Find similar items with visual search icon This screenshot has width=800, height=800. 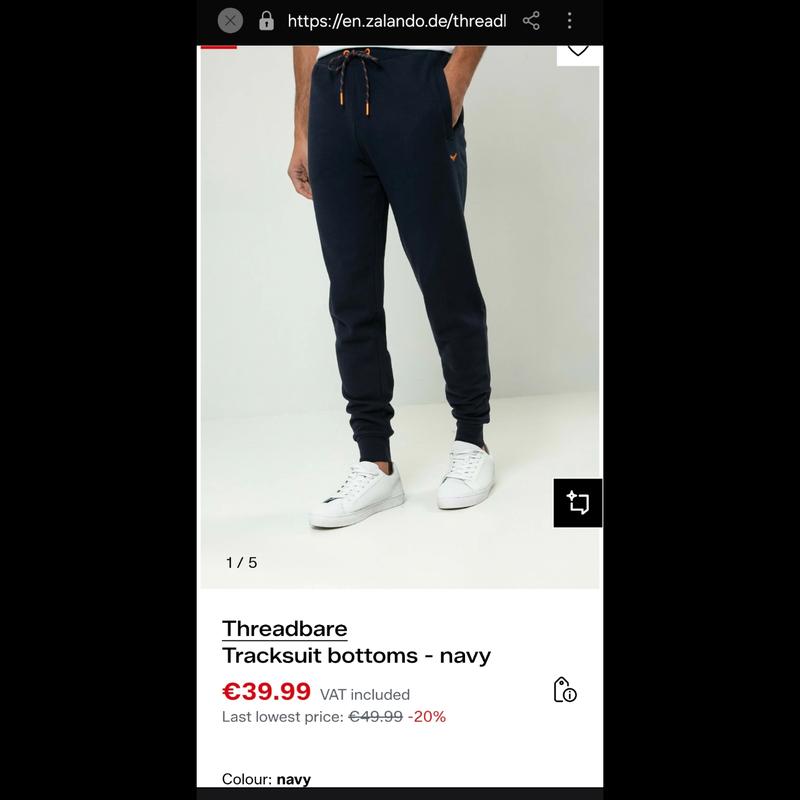coord(578,502)
